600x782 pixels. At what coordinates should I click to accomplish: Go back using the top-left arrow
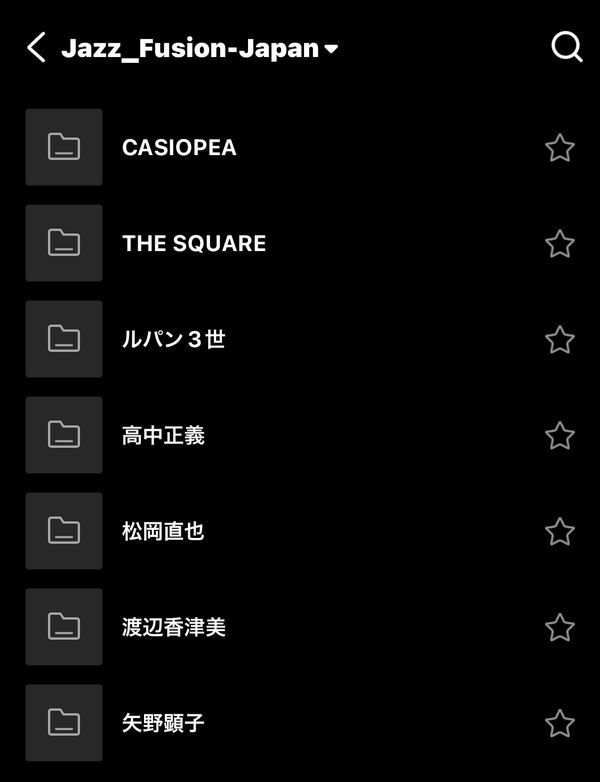tap(36, 47)
